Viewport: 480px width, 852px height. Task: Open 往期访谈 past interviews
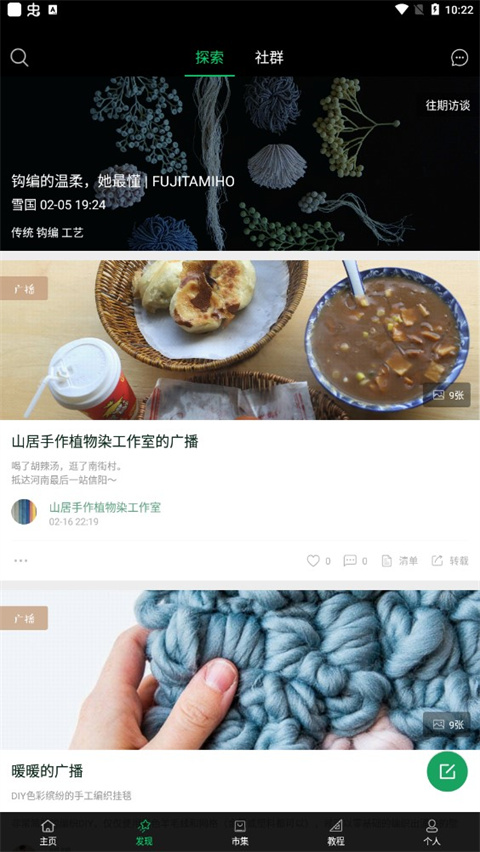click(447, 105)
